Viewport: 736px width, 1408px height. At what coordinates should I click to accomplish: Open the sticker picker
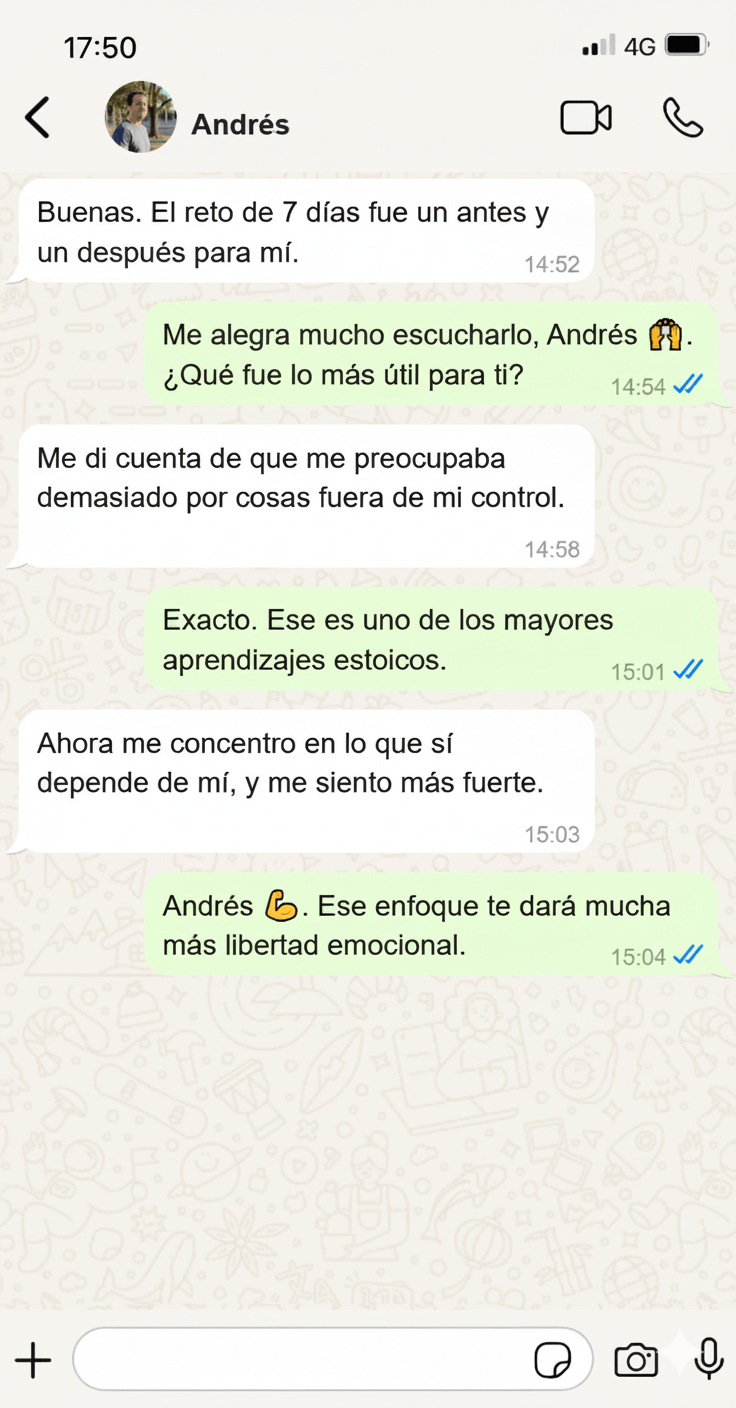(553, 1360)
